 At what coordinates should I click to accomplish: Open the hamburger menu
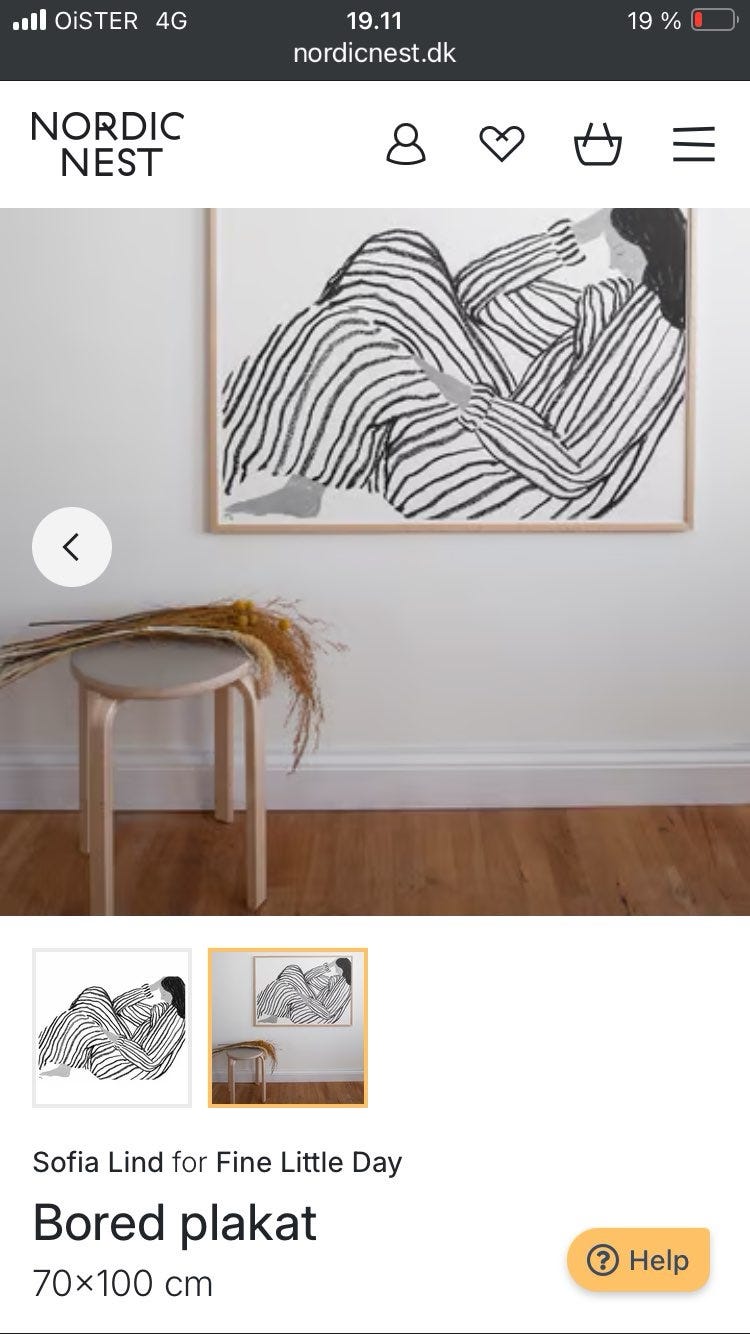point(693,144)
